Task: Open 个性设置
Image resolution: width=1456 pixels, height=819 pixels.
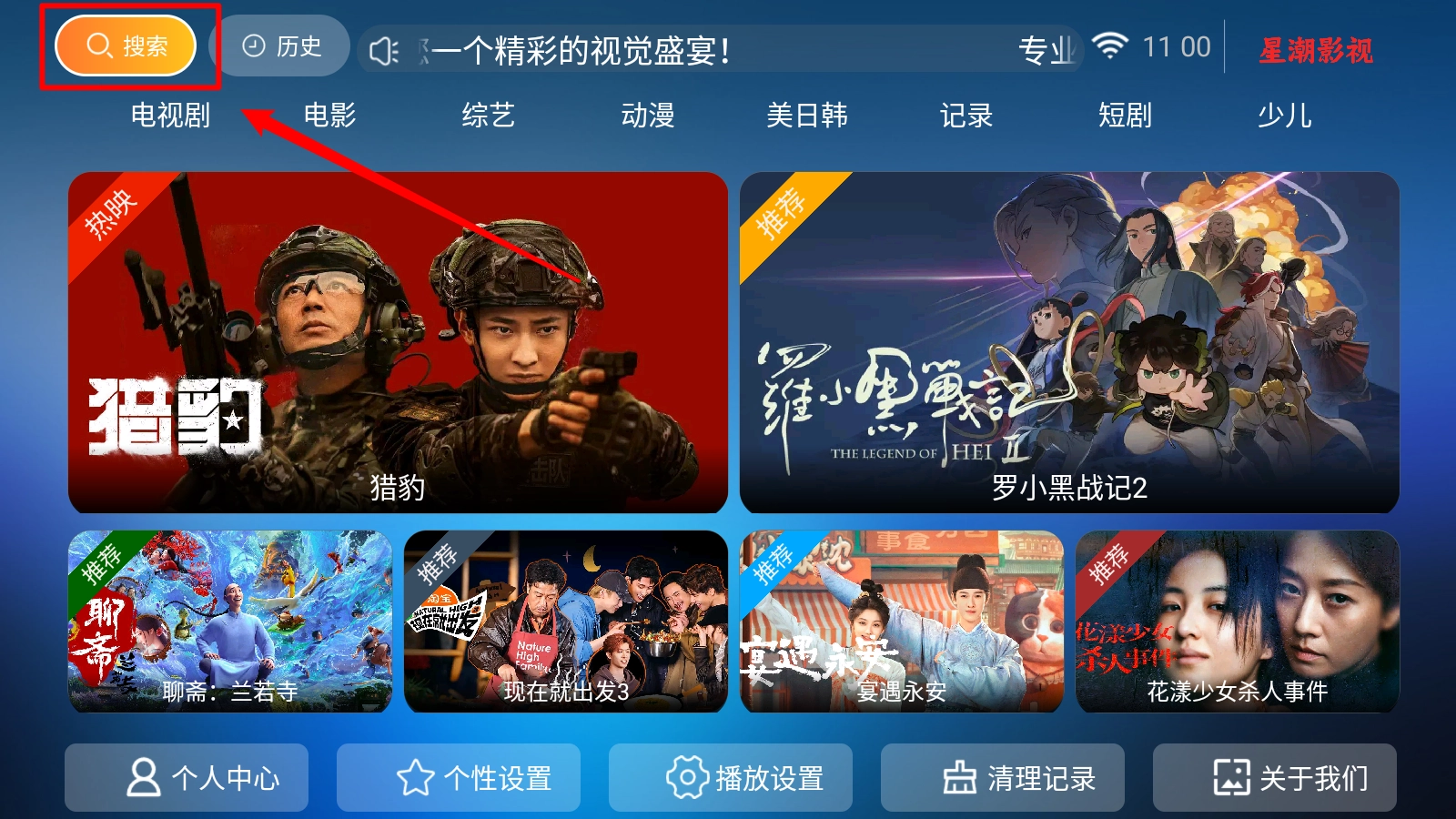Action: point(459,777)
